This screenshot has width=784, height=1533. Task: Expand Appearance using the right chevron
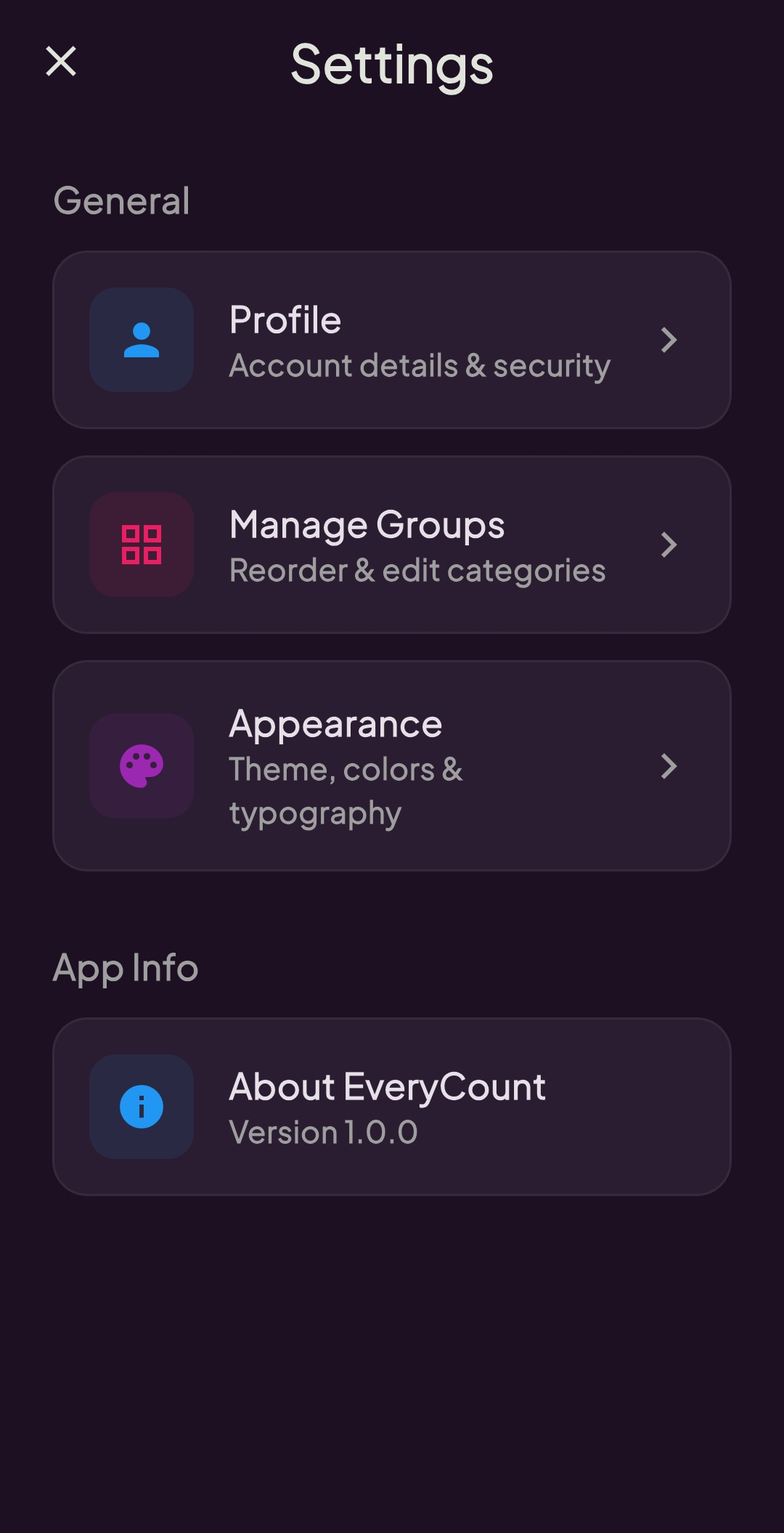669,768
